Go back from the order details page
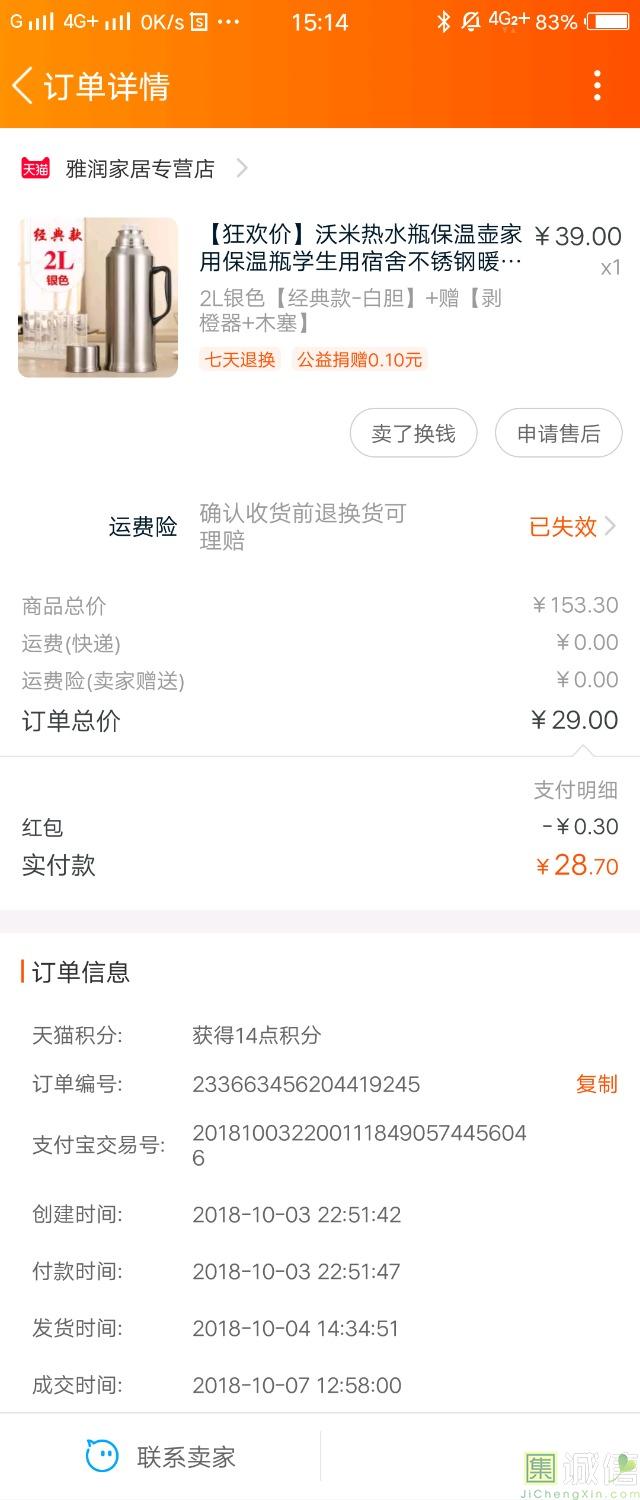The height and width of the screenshot is (1500, 640). pos(24,86)
